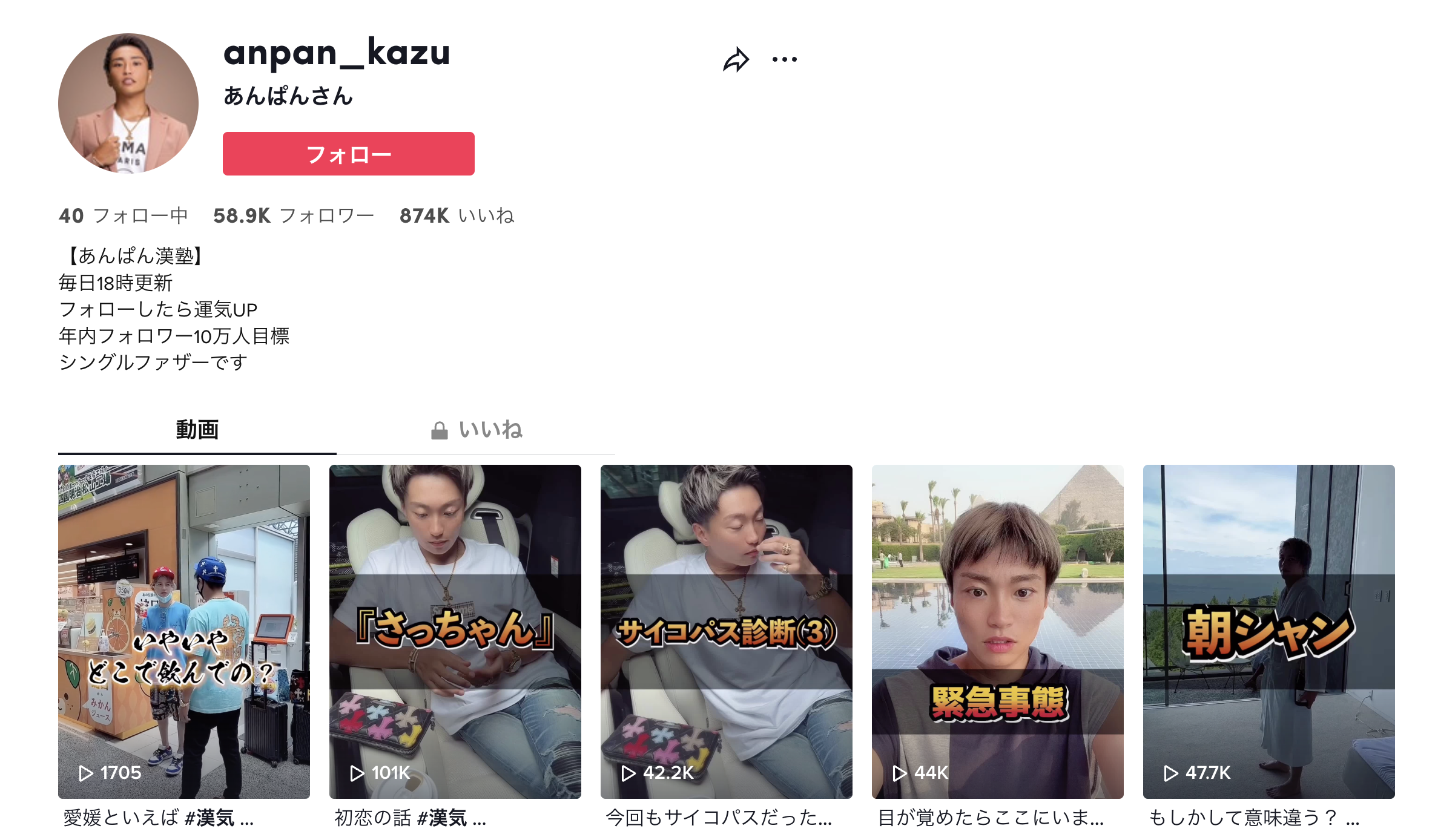Open the video with 1705 views
This screenshot has width=1435, height=840.
click(183, 631)
